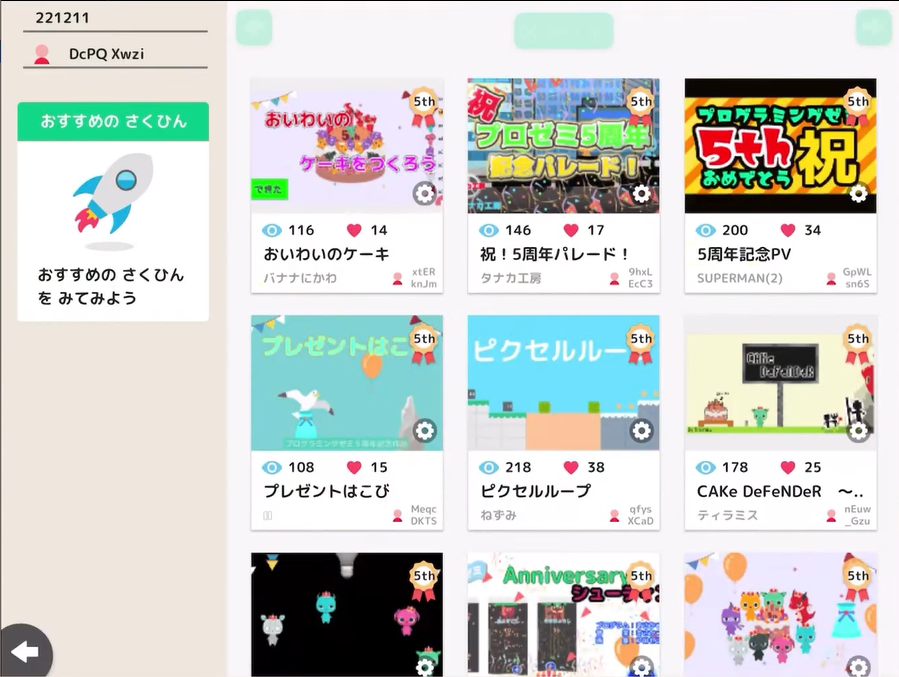Tap gear icon on 5周年記念PV
The image size is (899, 677).
point(859,193)
